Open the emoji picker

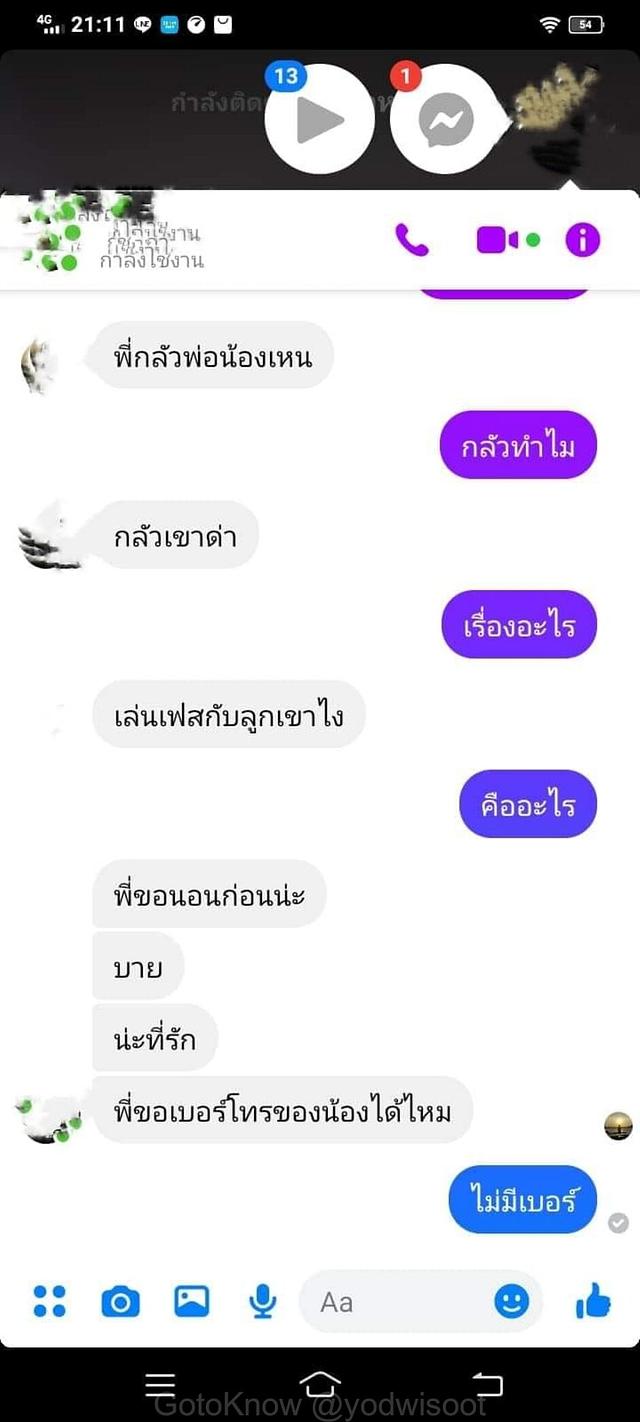click(511, 1301)
